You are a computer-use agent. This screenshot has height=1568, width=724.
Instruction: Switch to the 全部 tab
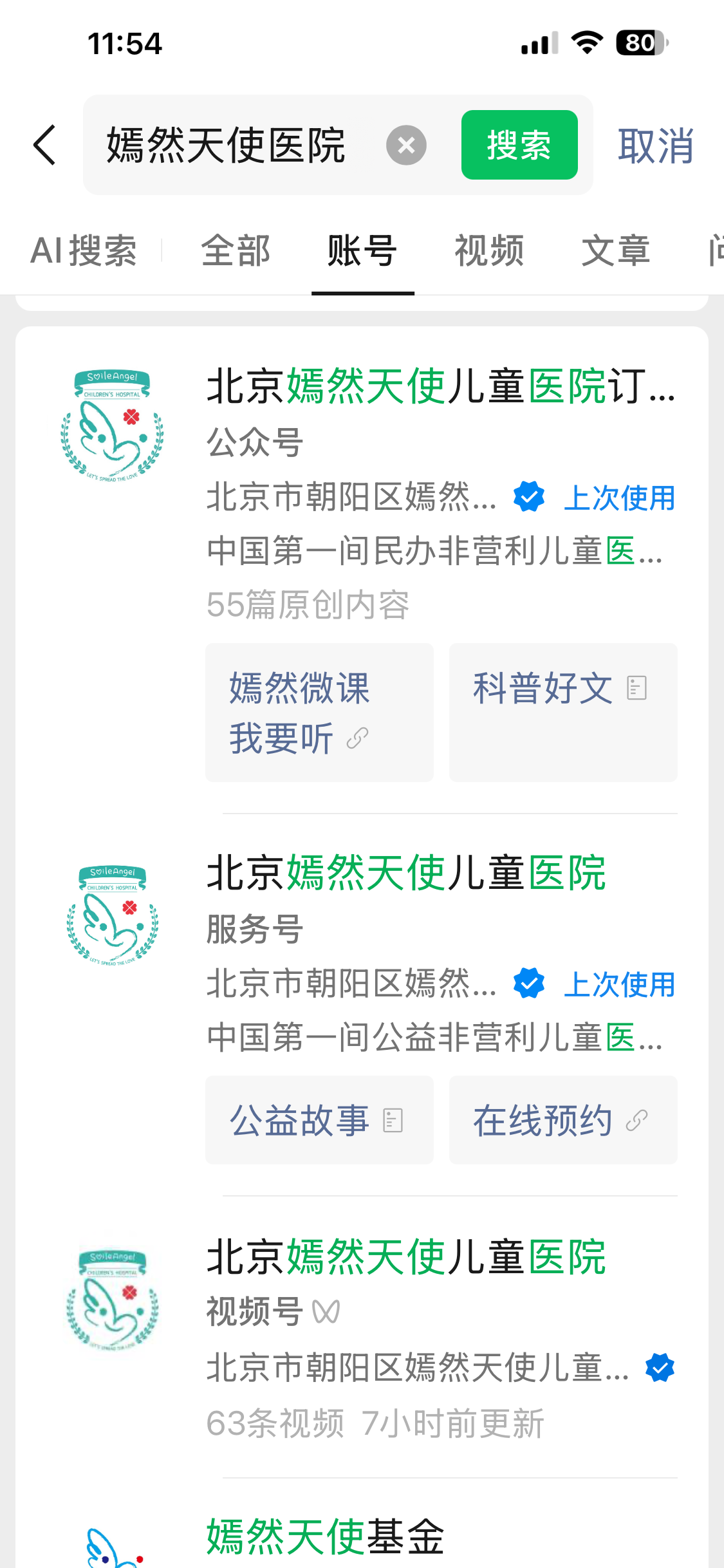coord(236,250)
